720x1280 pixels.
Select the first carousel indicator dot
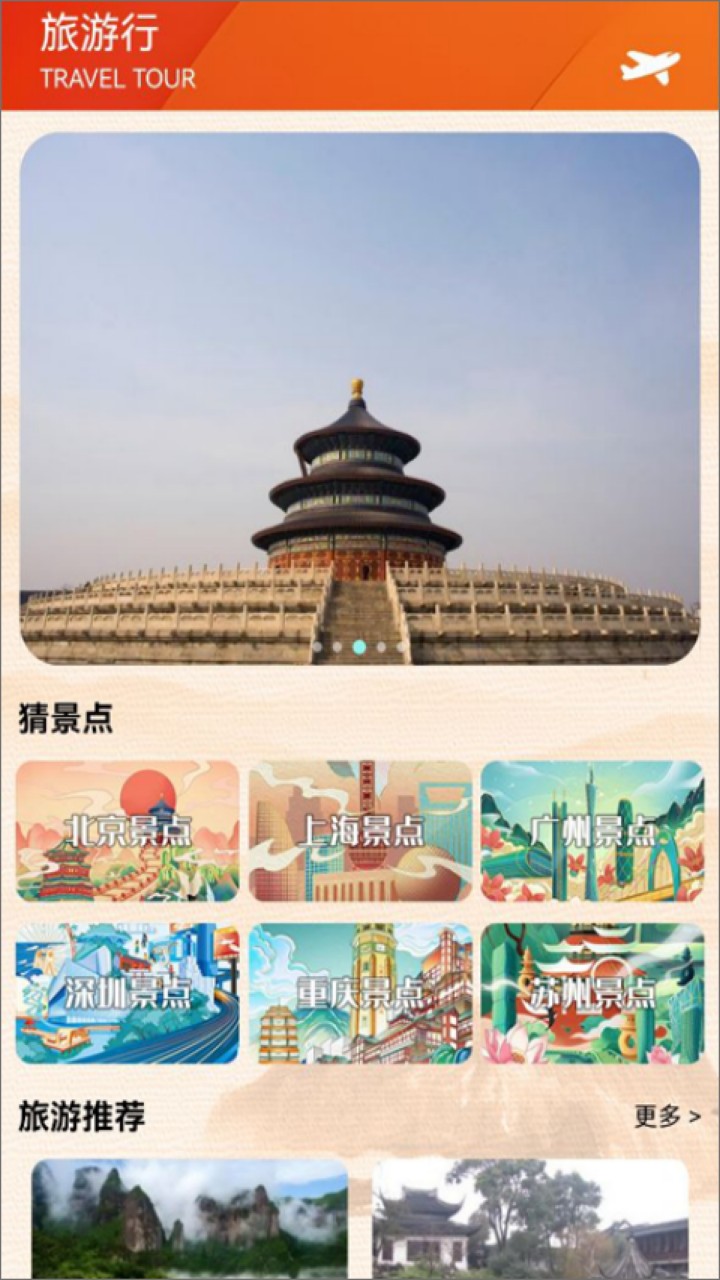click(x=318, y=645)
